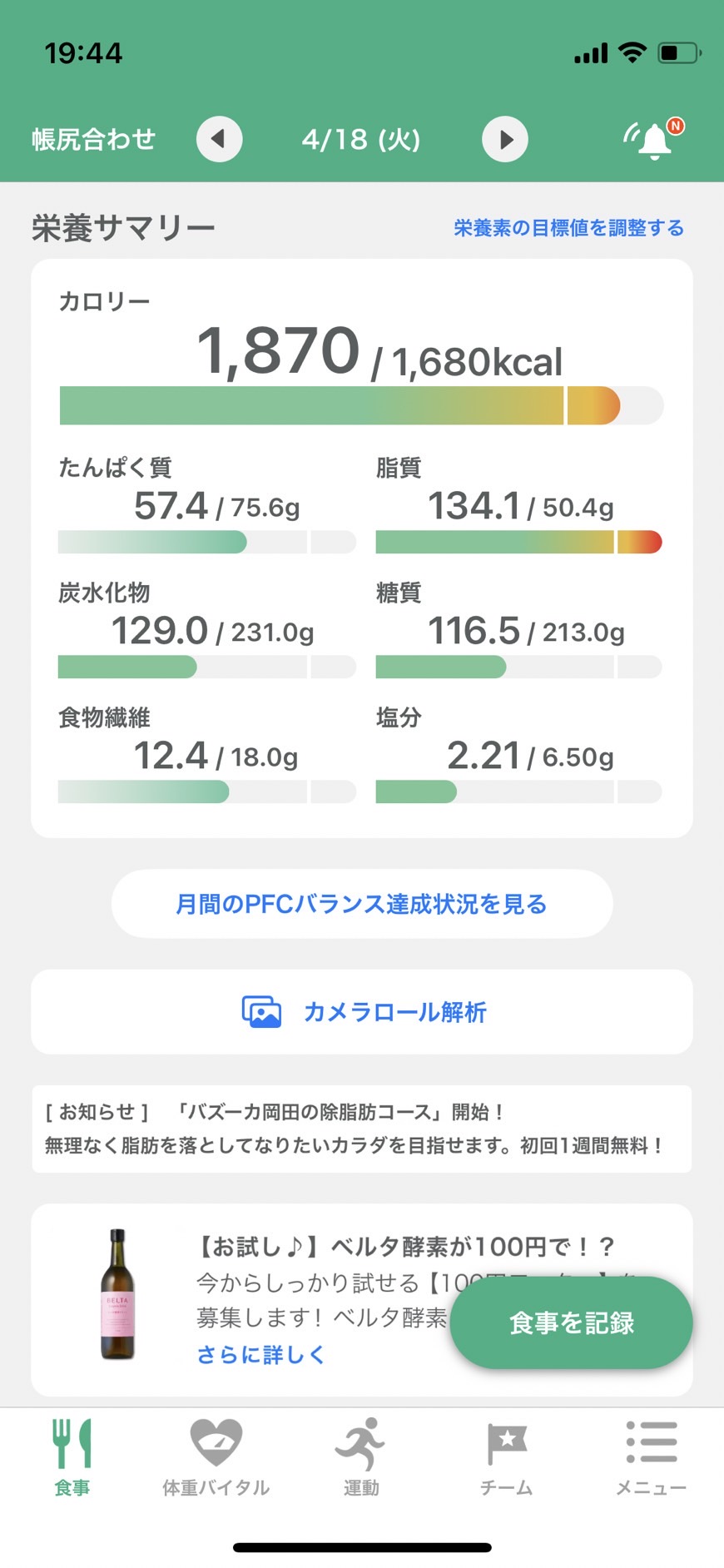Switch to the 食事 tab

[72, 1456]
